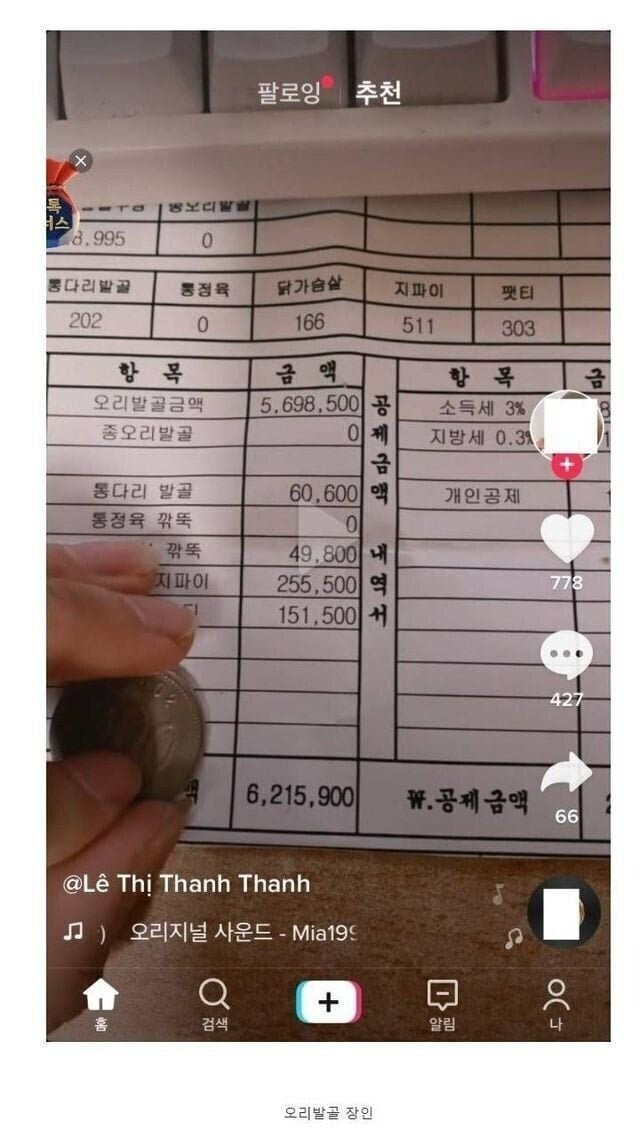Open the 알림 notifications tab
This screenshot has width=640, height=1139.
442,1003
